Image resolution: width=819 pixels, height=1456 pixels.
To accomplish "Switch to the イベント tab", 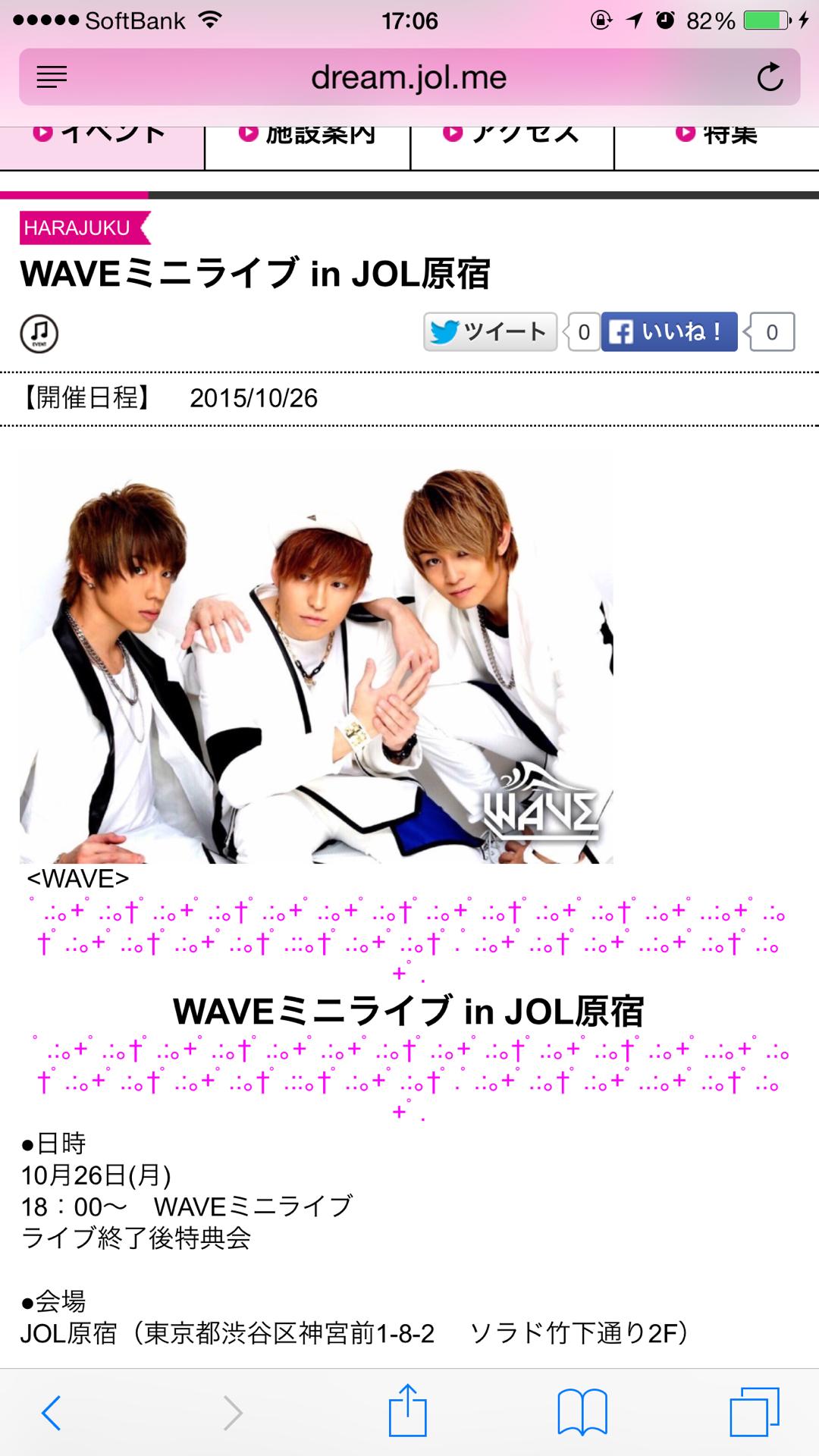I will pos(102,144).
